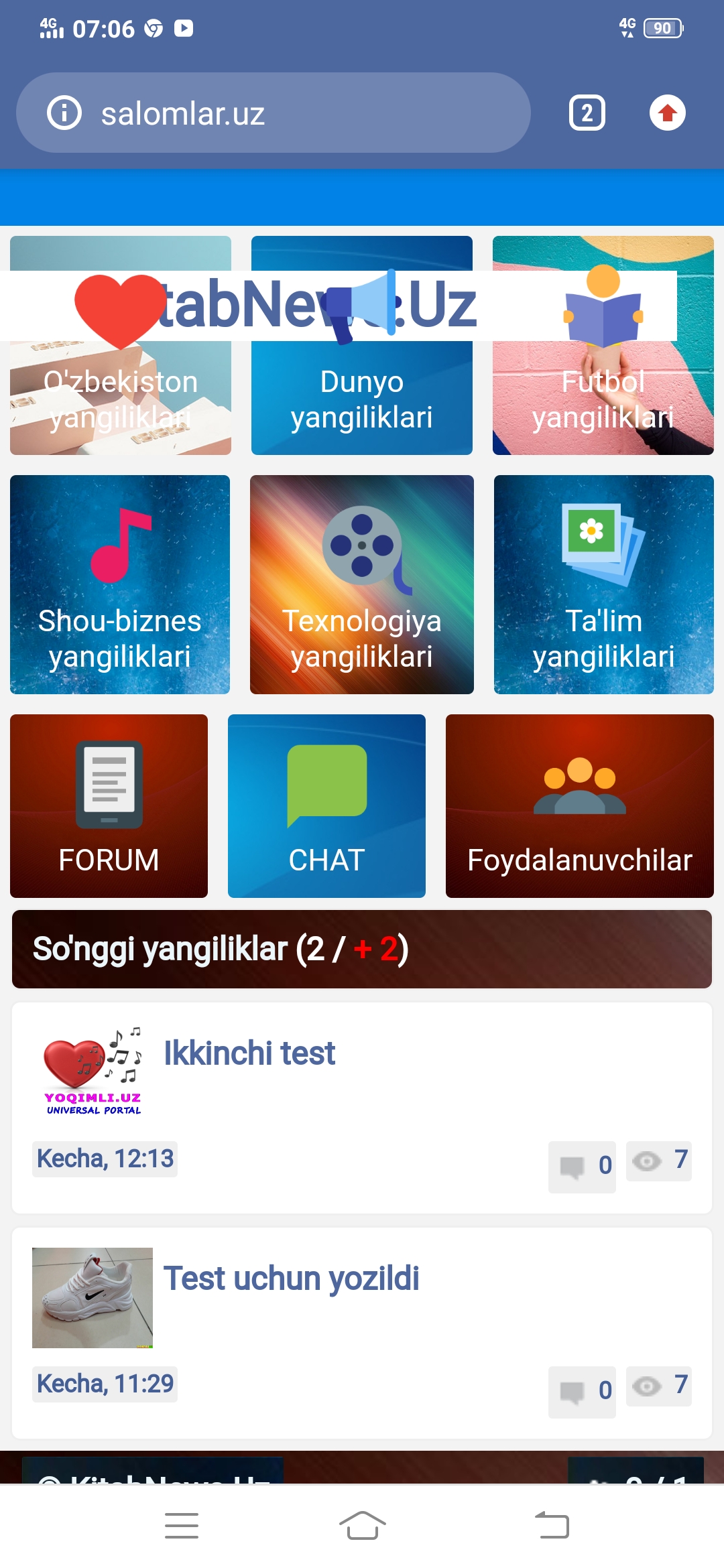Open comments on Test uchun yozildi
Viewport: 724px width, 1568px height.
(582, 1391)
